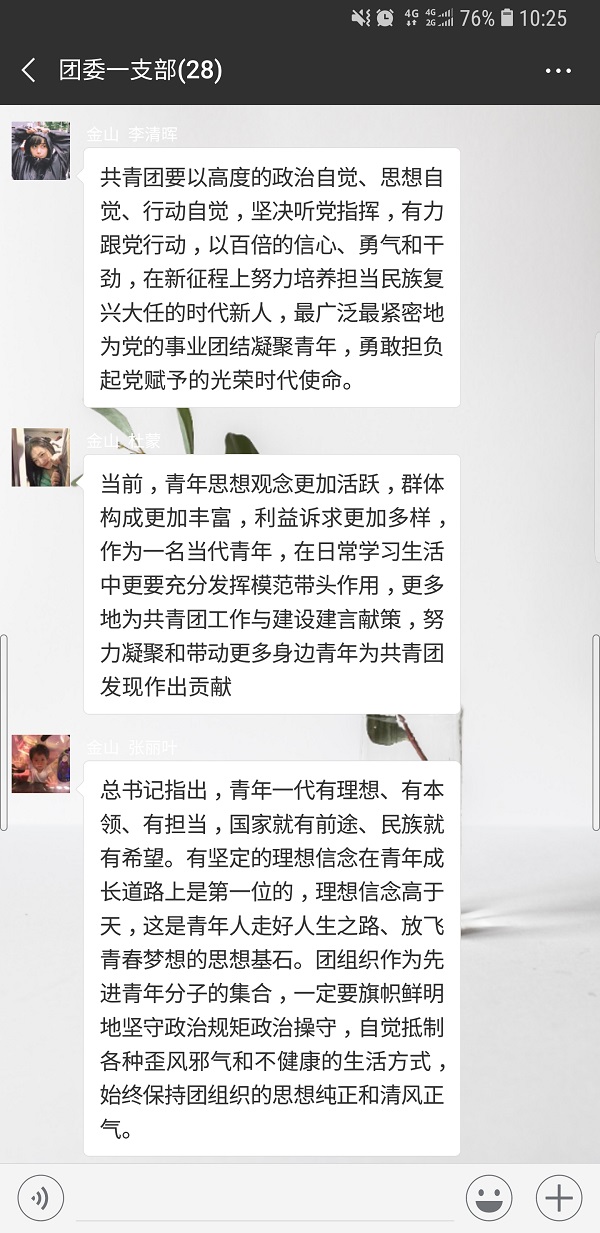The image size is (600, 1233).
Task: Open the plus attachment menu
Action: [558, 1197]
